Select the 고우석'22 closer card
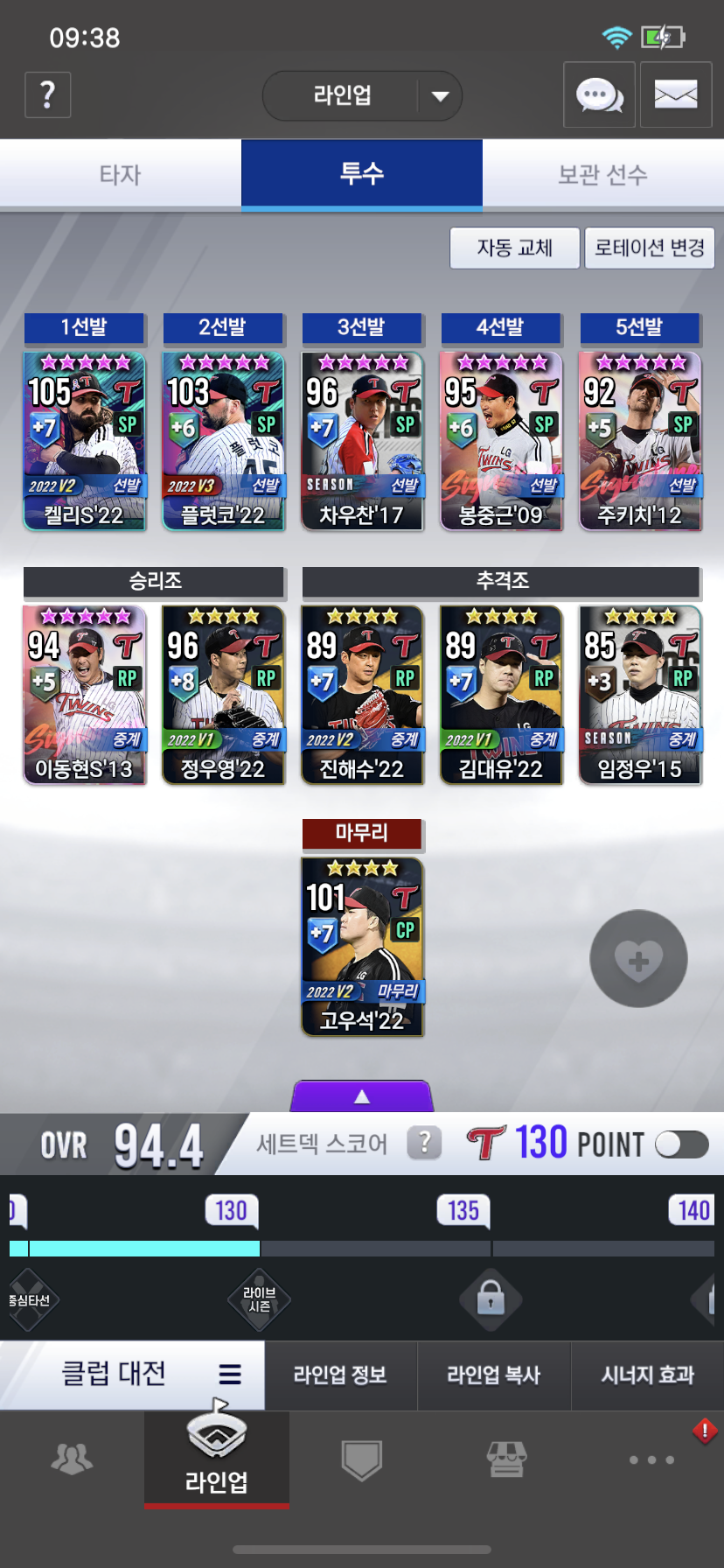The width and height of the screenshot is (724, 1568). [362, 947]
